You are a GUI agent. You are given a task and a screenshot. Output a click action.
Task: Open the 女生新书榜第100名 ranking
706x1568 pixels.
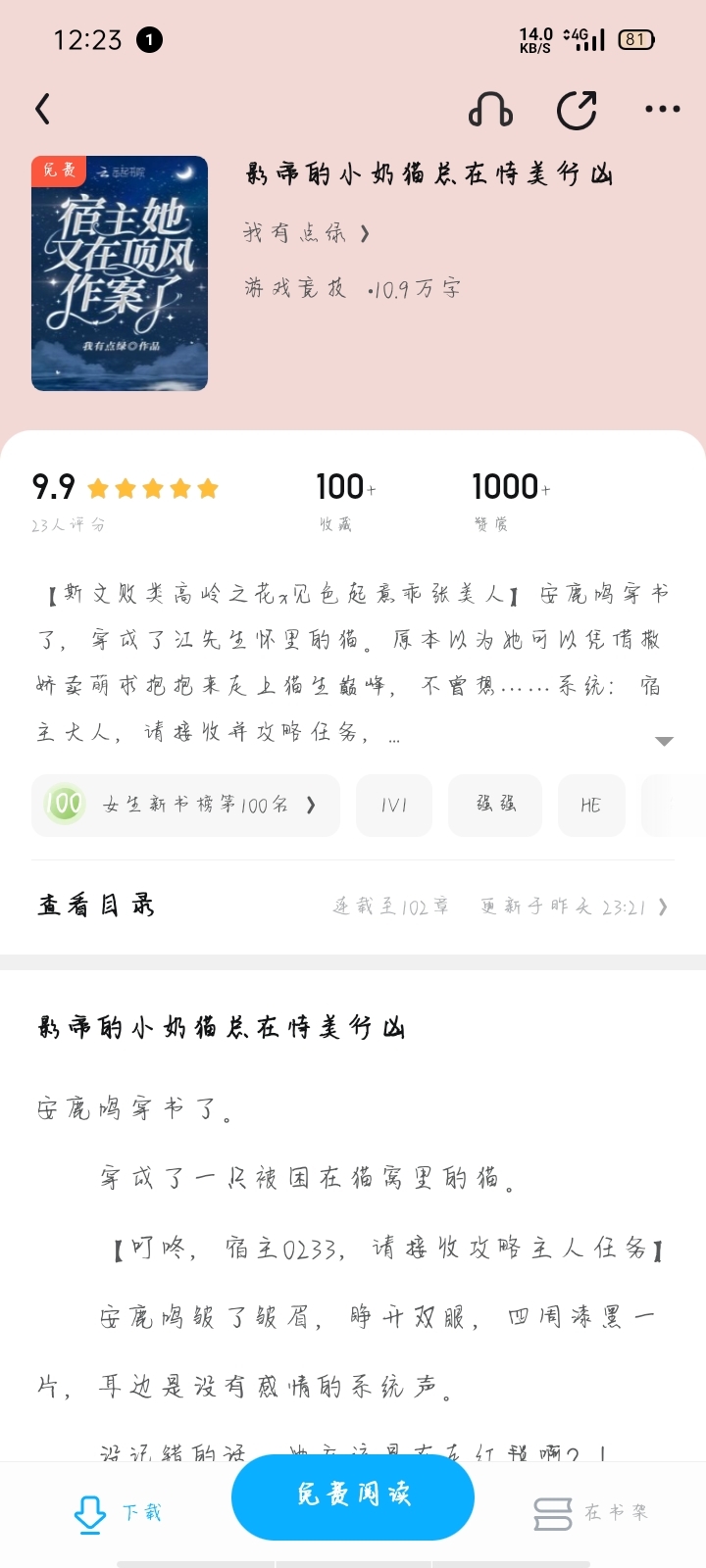(x=185, y=805)
